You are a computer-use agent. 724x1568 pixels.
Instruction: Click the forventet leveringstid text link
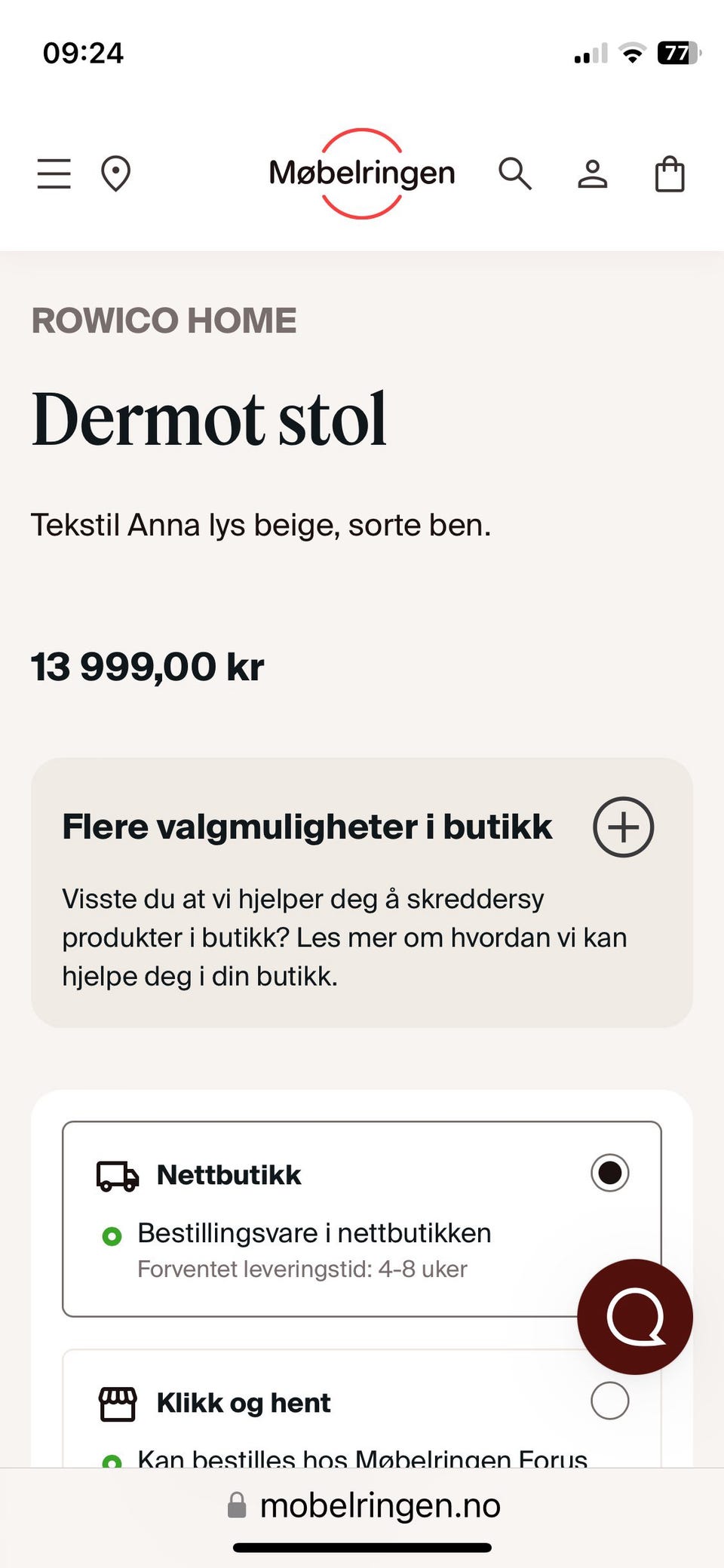303,1269
